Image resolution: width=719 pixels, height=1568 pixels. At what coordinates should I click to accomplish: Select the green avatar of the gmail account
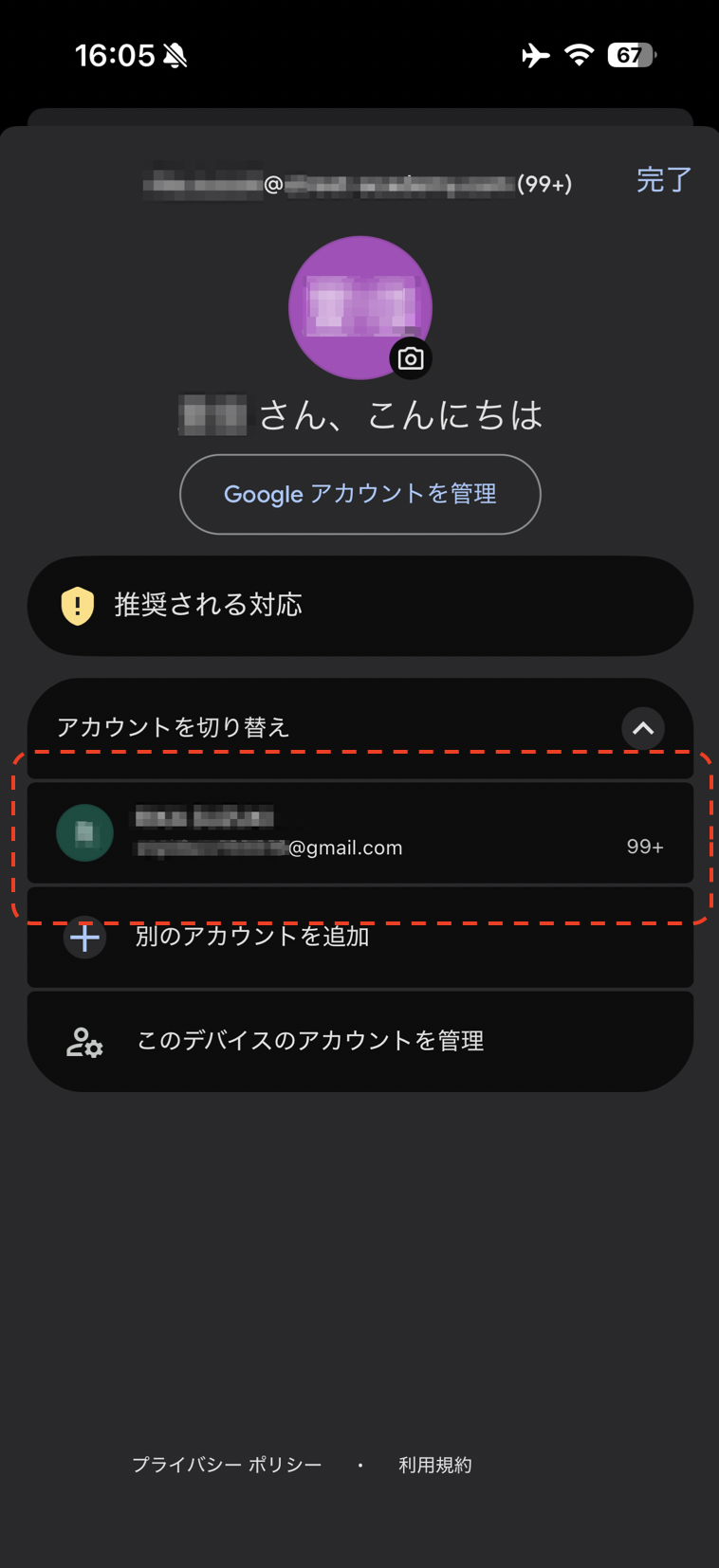pyautogui.click(x=84, y=833)
